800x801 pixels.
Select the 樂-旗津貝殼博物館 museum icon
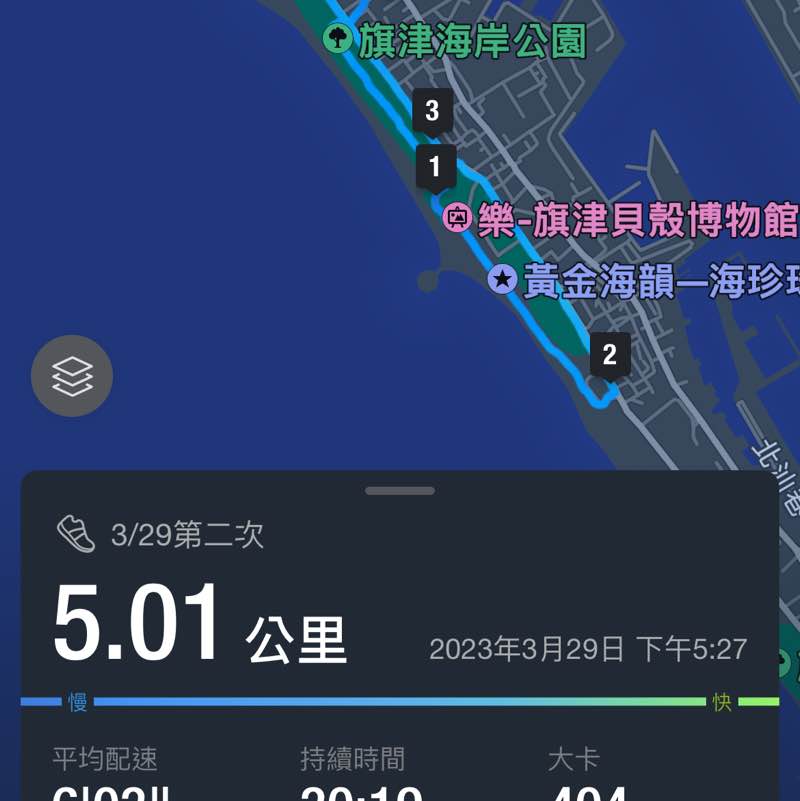455,220
